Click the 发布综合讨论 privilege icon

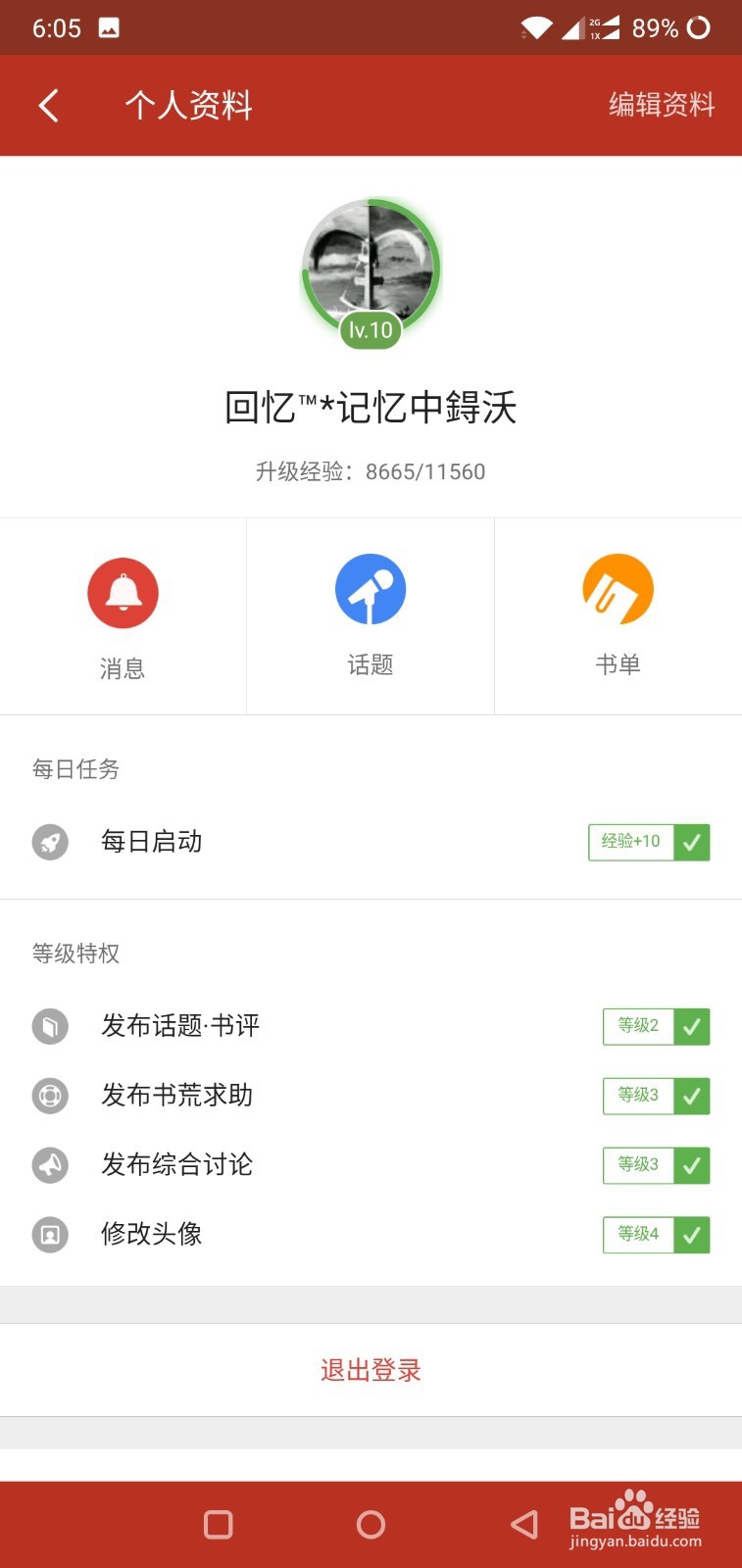click(x=50, y=1165)
